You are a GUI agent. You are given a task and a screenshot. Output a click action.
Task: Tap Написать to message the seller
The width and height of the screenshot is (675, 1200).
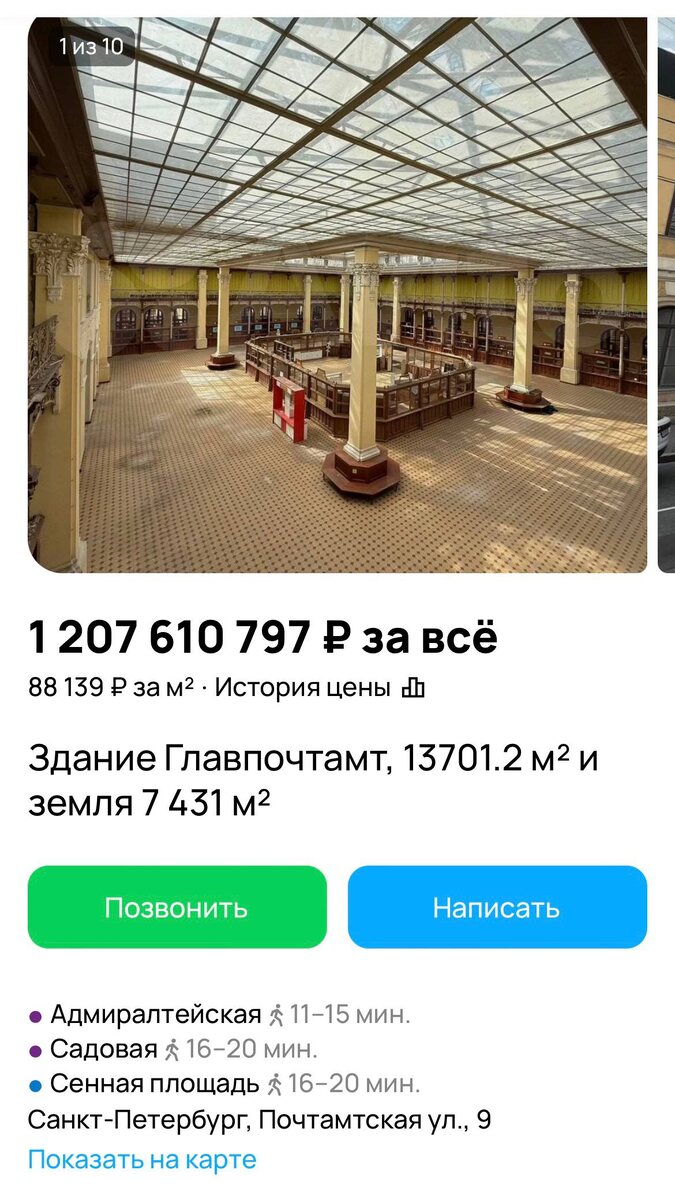pos(497,907)
